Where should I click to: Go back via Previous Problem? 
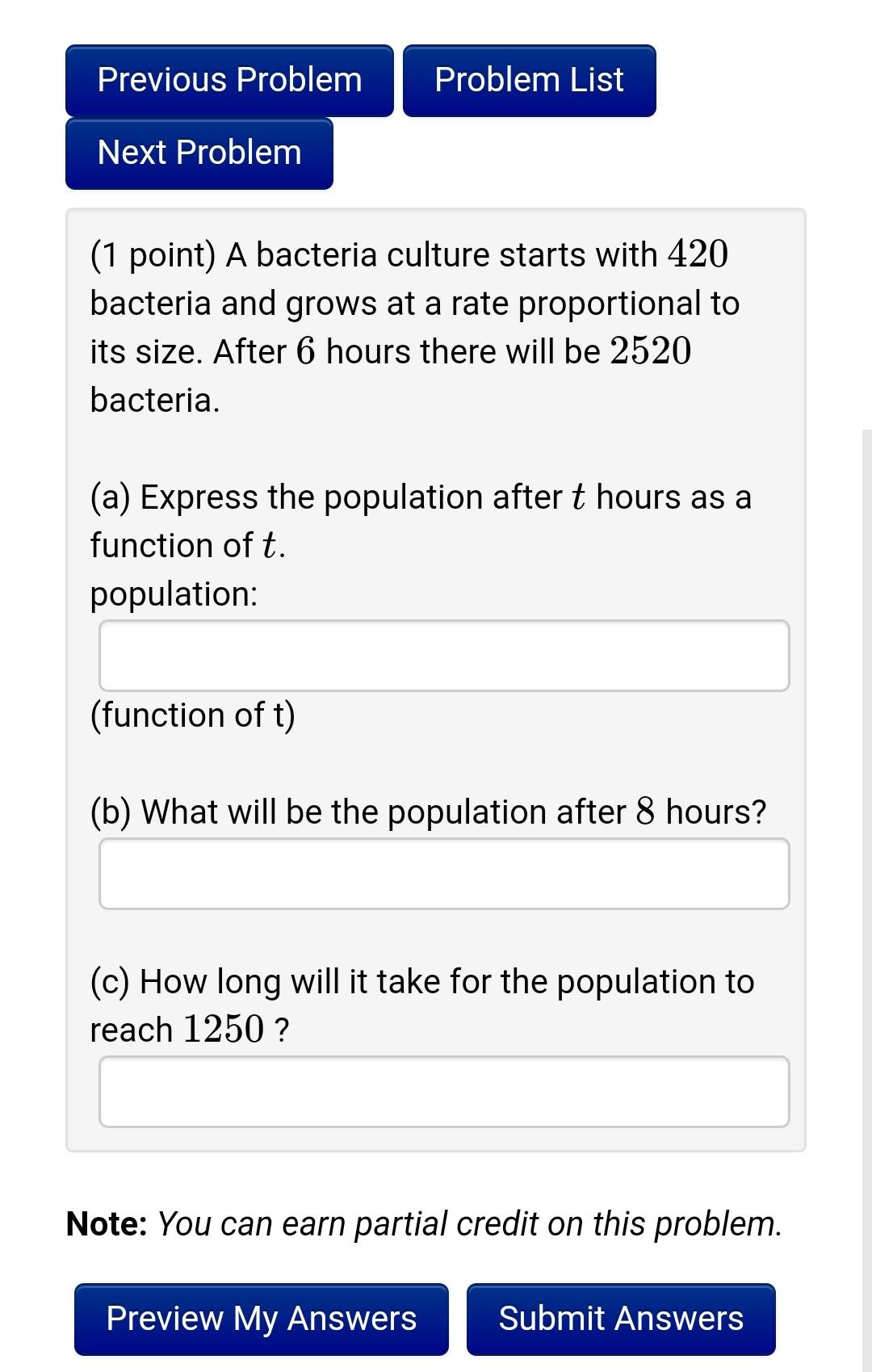(228, 79)
